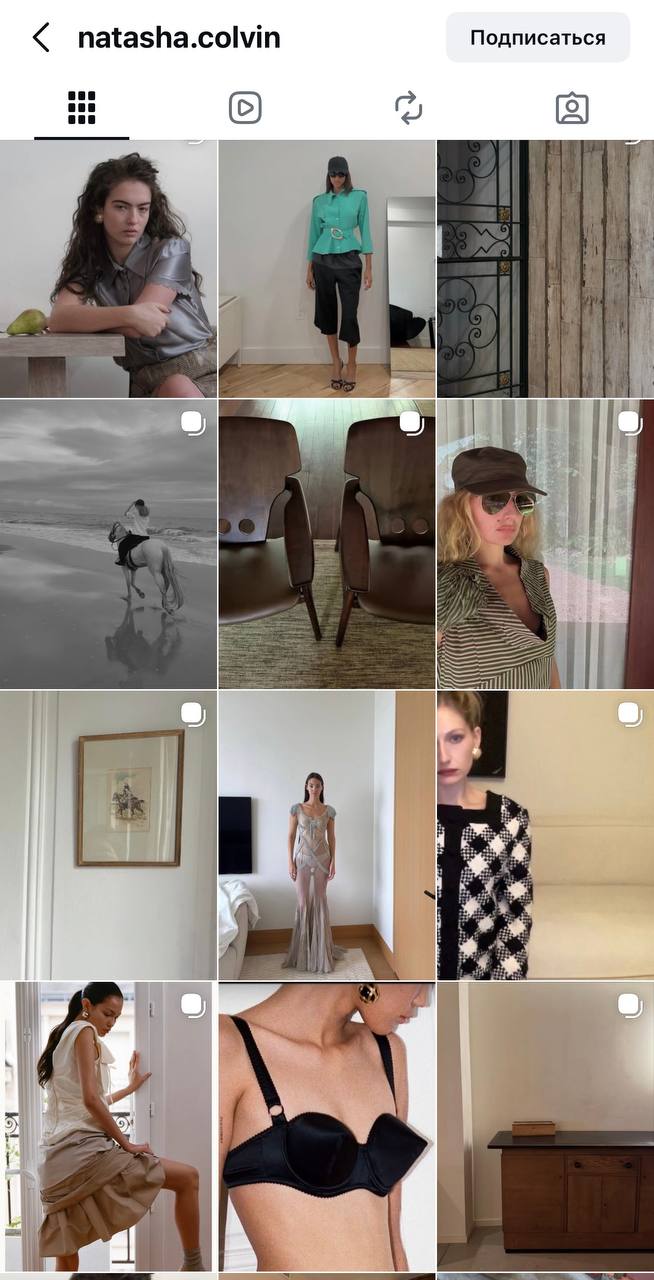View the framed horse artwork post
The image size is (654, 1280).
tap(108, 835)
